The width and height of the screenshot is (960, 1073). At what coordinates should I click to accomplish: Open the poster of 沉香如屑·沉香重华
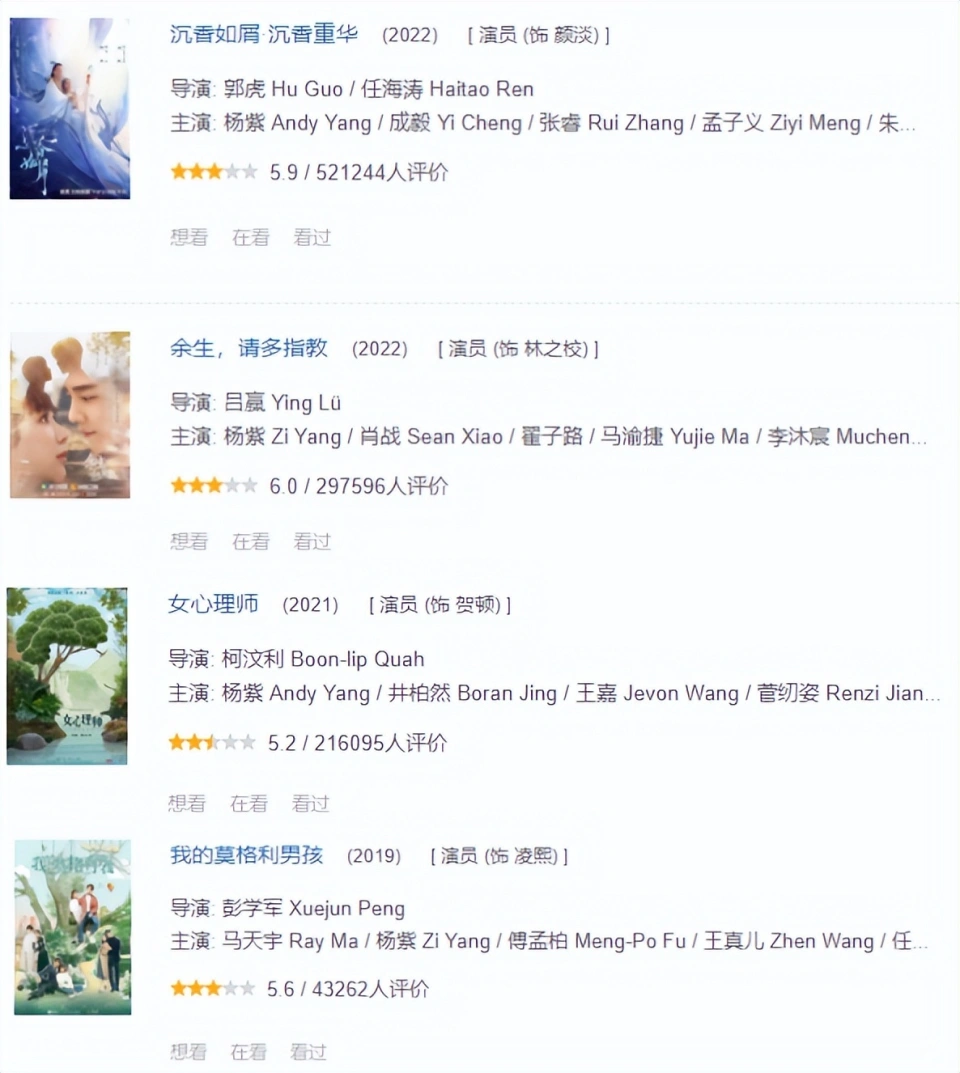tap(69, 108)
